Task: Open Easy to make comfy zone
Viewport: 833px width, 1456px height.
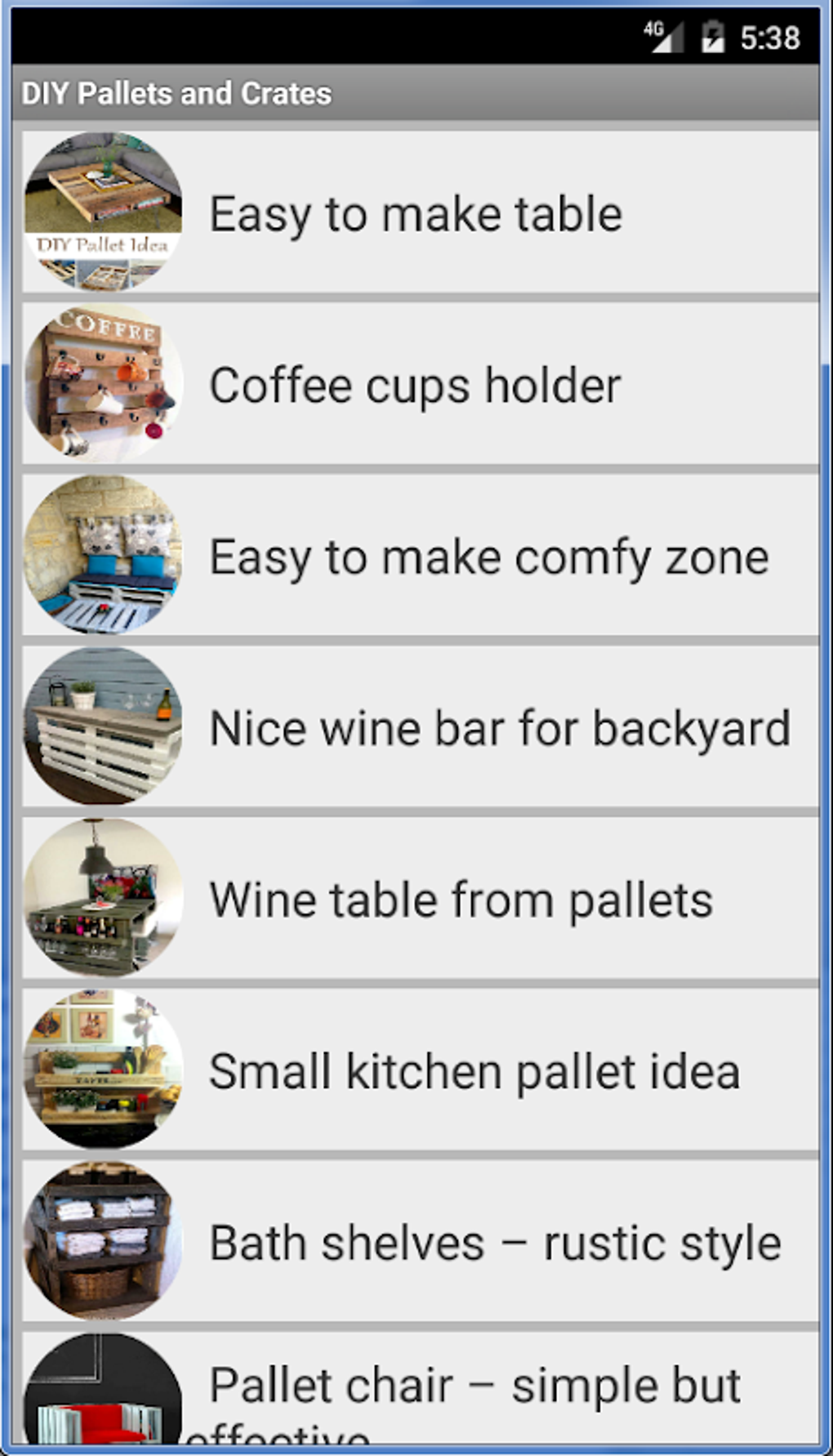Action: (x=488, y=557)
